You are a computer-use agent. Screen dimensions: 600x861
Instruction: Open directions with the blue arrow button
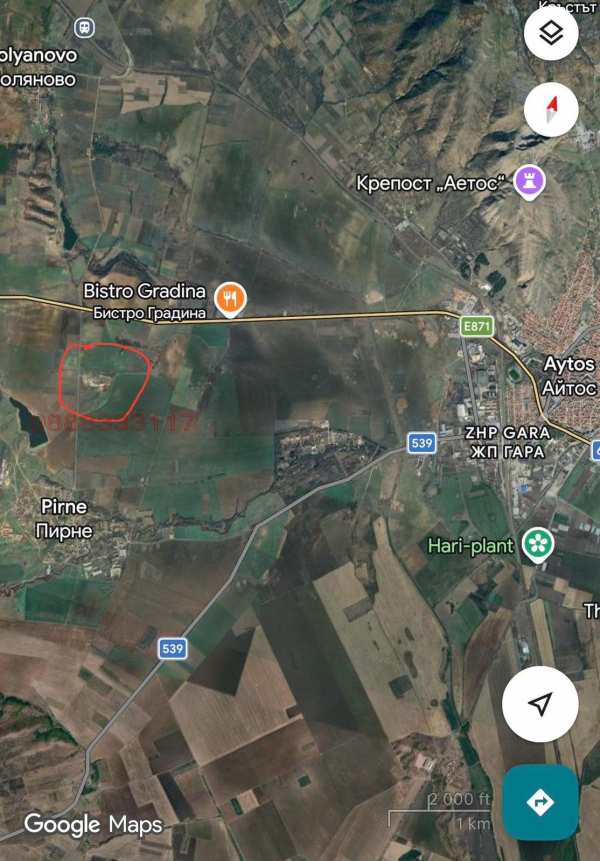coord(540,802)
